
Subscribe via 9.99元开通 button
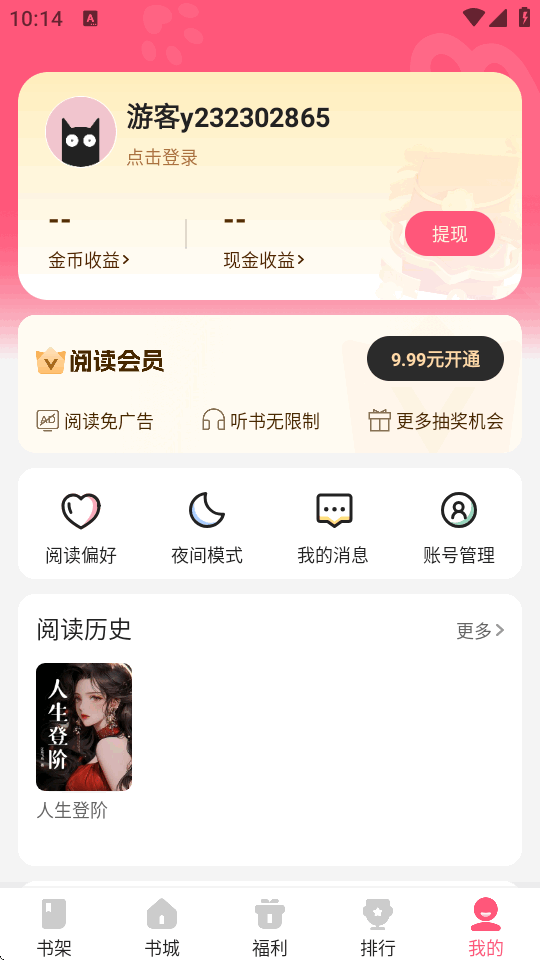pos(435,359)
